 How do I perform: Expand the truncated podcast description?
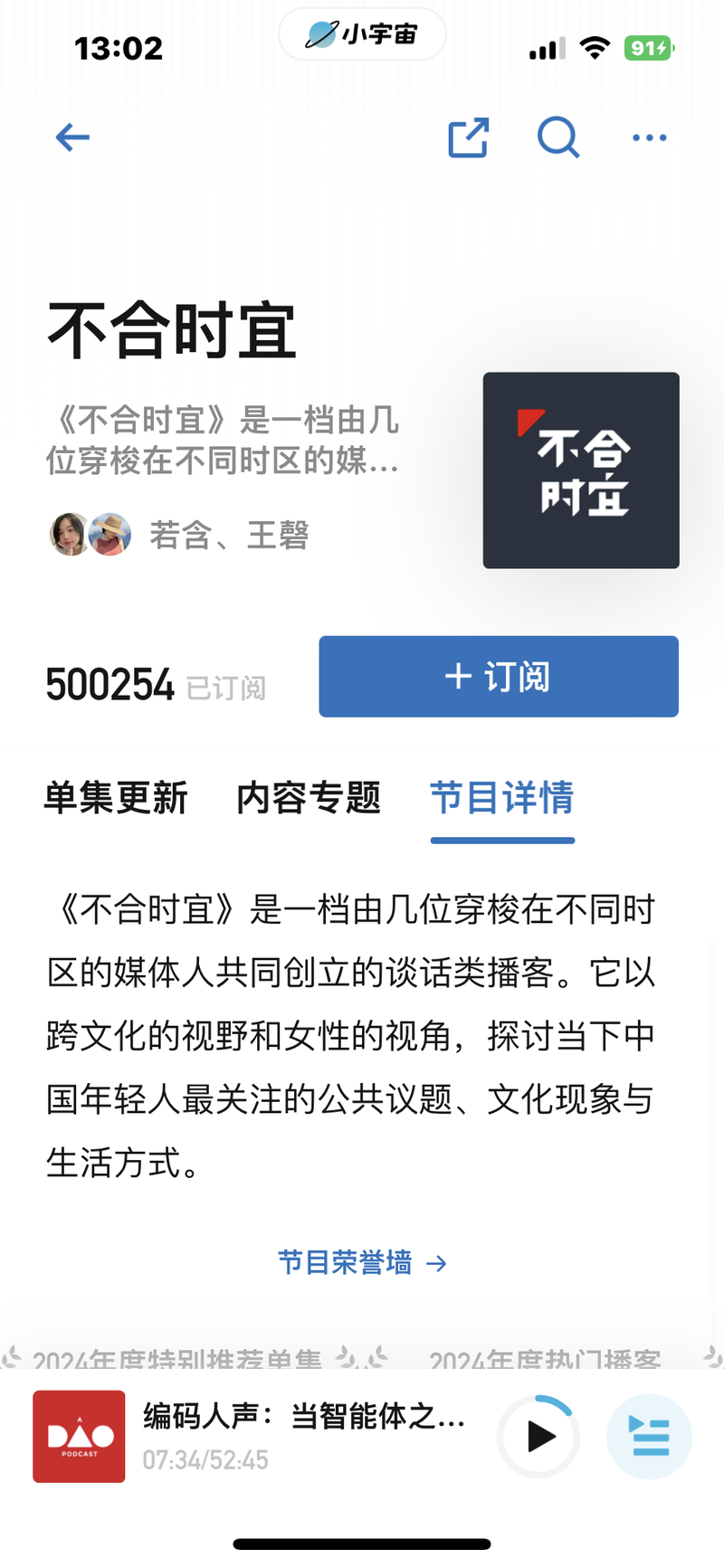(x=223, y=441)
